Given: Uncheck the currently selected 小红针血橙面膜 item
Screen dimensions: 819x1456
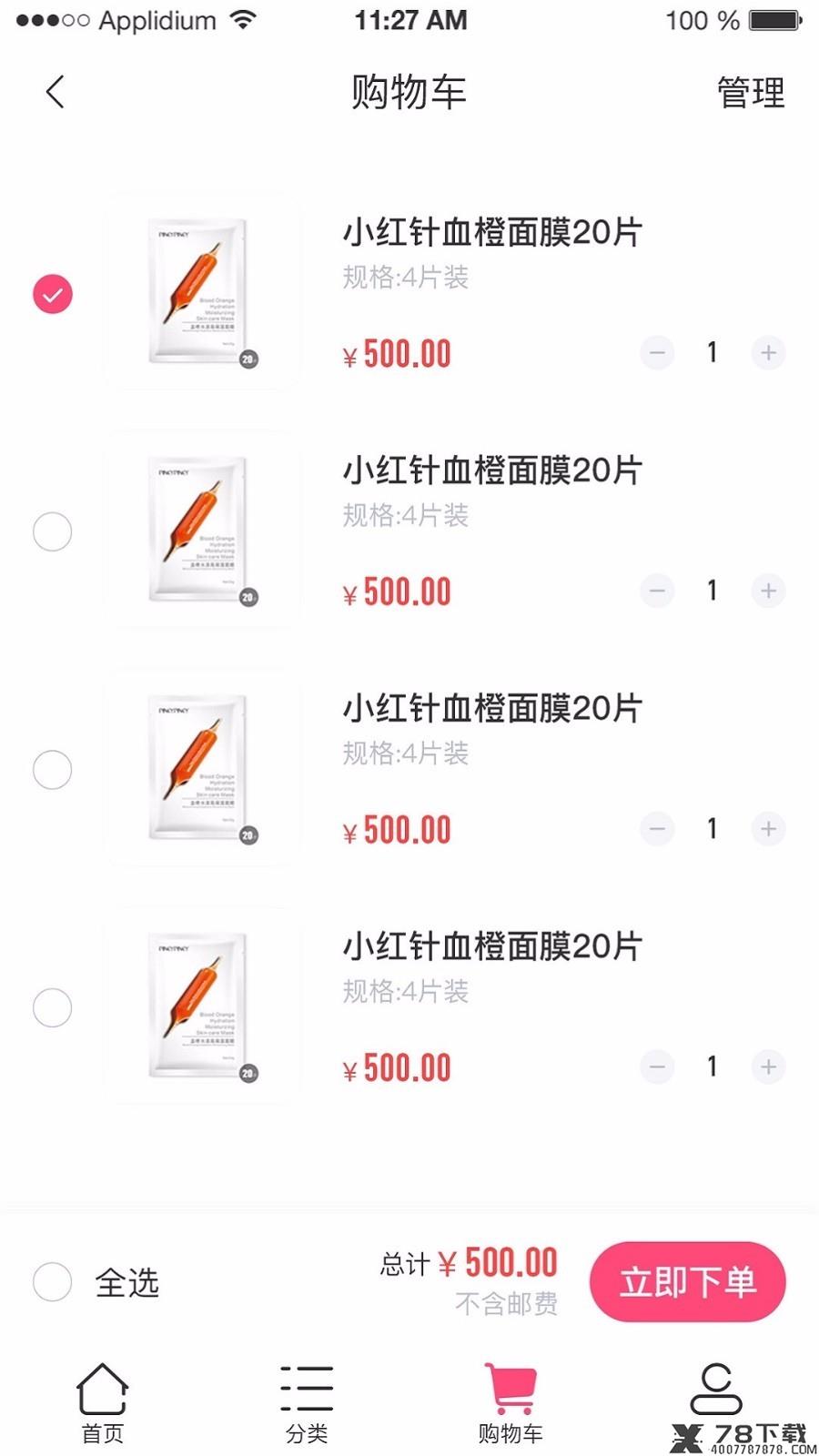Looking at the screenshot, I should click(53, 294).
